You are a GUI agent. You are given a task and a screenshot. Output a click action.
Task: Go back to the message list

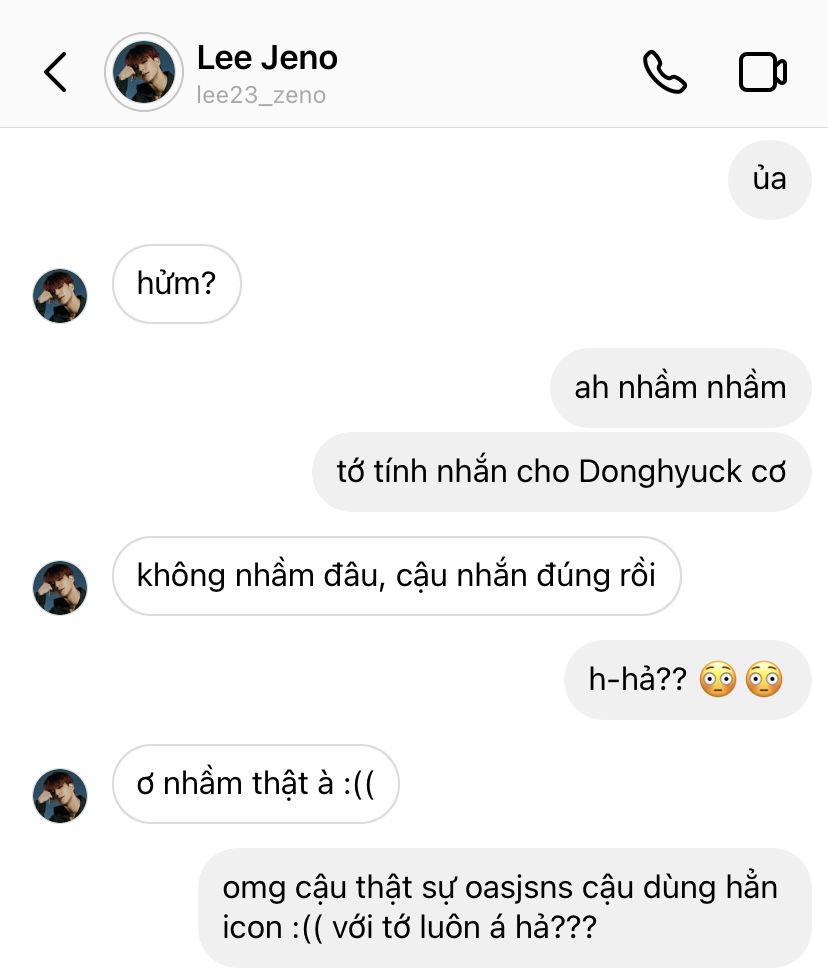click(56, 72)
